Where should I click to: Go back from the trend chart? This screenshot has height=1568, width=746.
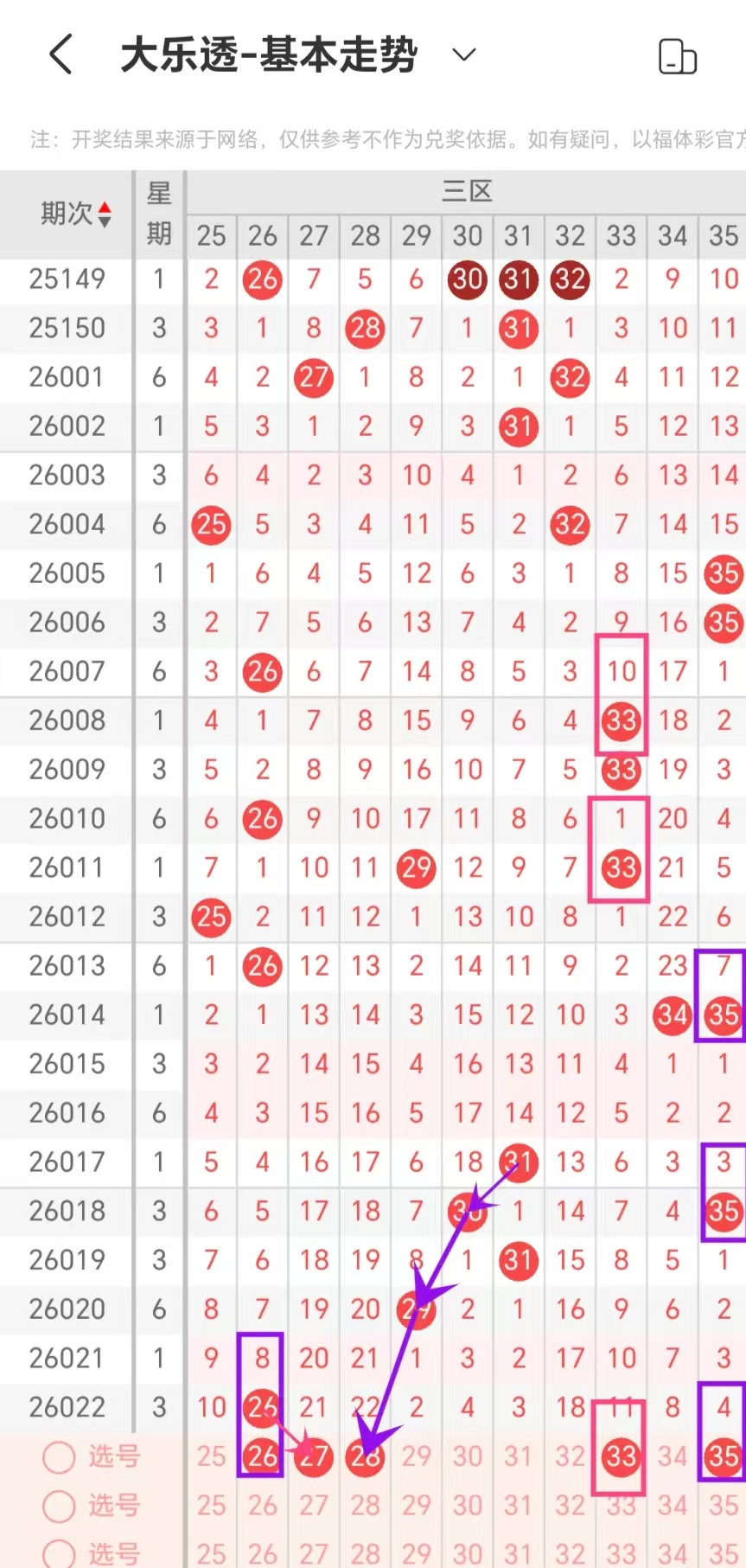tap(61, 55)
